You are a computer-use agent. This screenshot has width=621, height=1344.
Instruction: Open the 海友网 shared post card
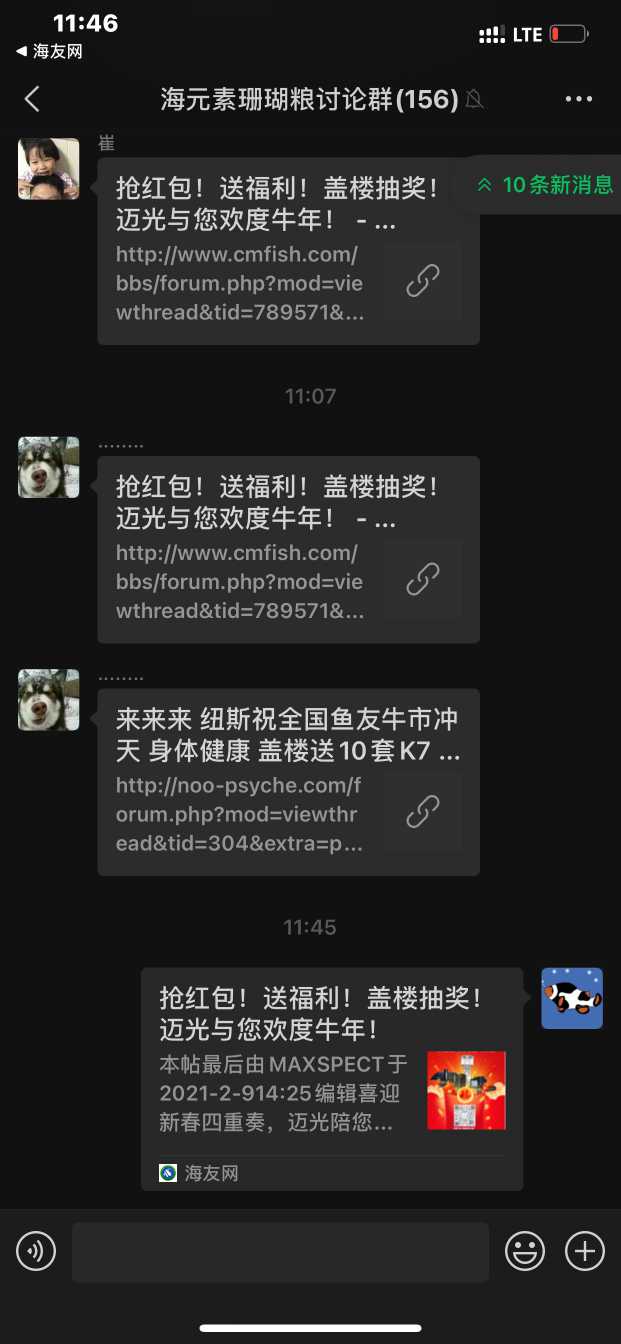(331, 1077)
